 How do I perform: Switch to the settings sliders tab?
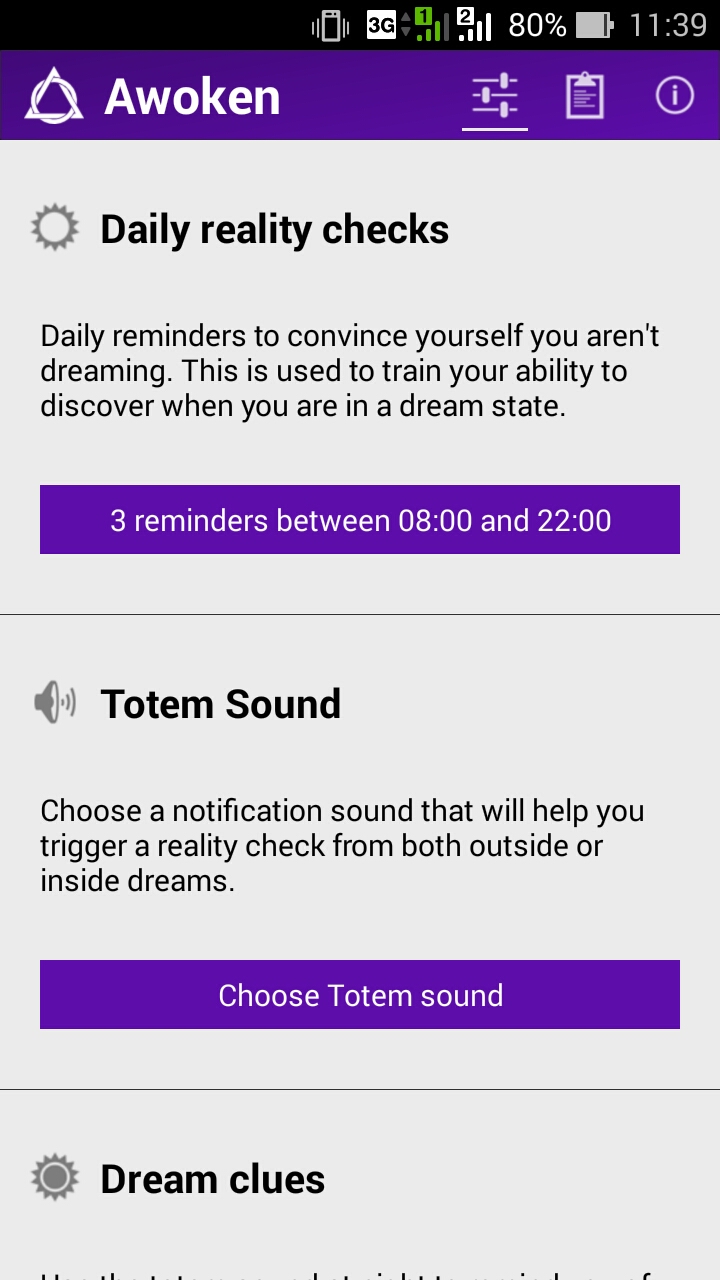495,96
